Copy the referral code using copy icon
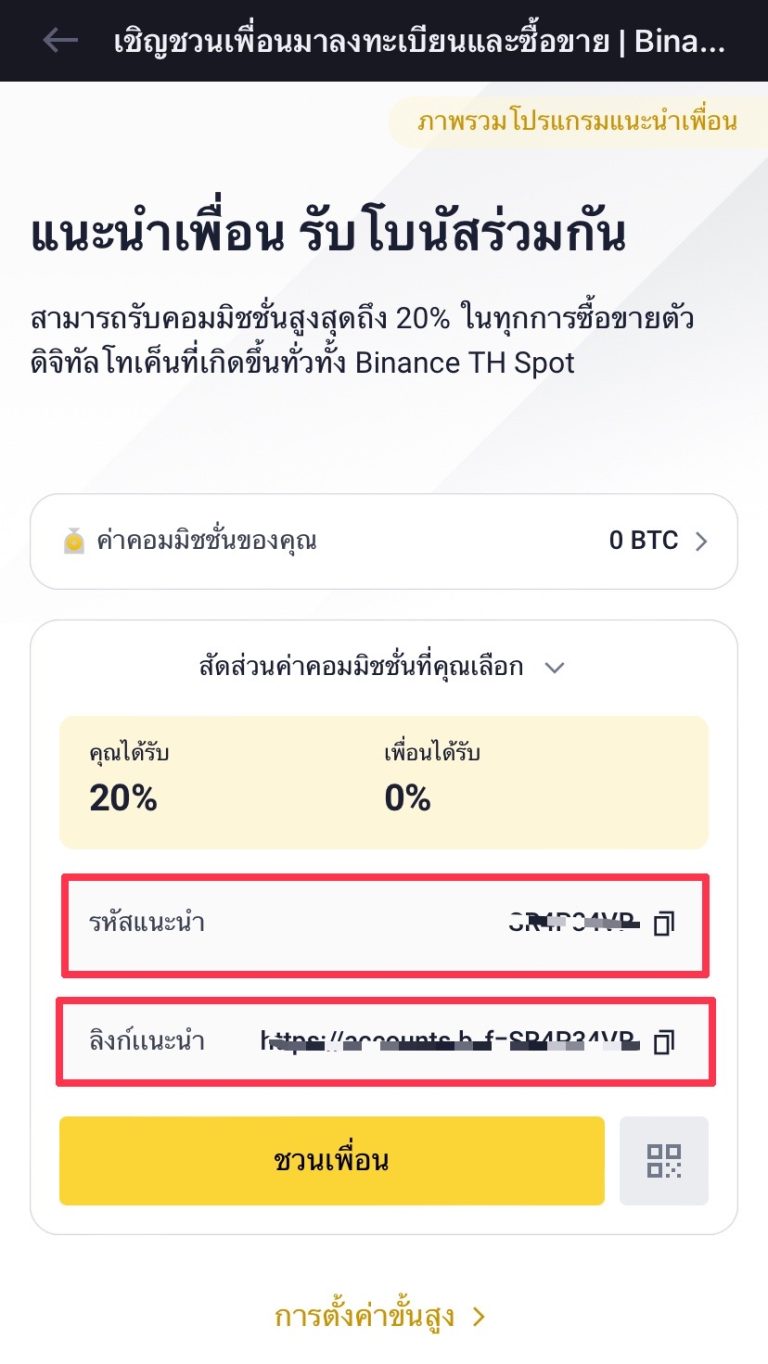768x1364 pixels. click(x=666, y=924)
